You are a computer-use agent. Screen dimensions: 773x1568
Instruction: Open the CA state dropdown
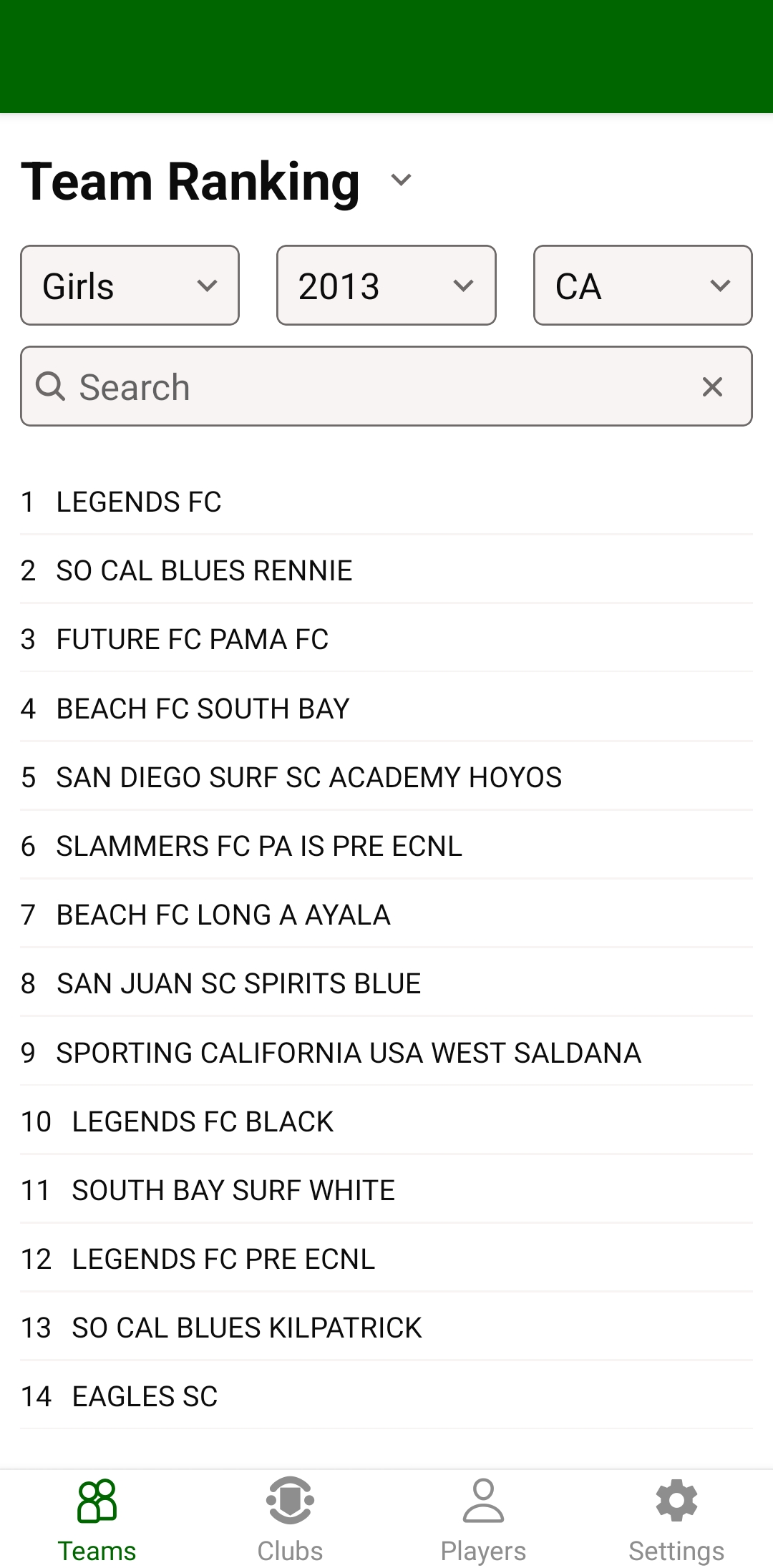(642, 286)
